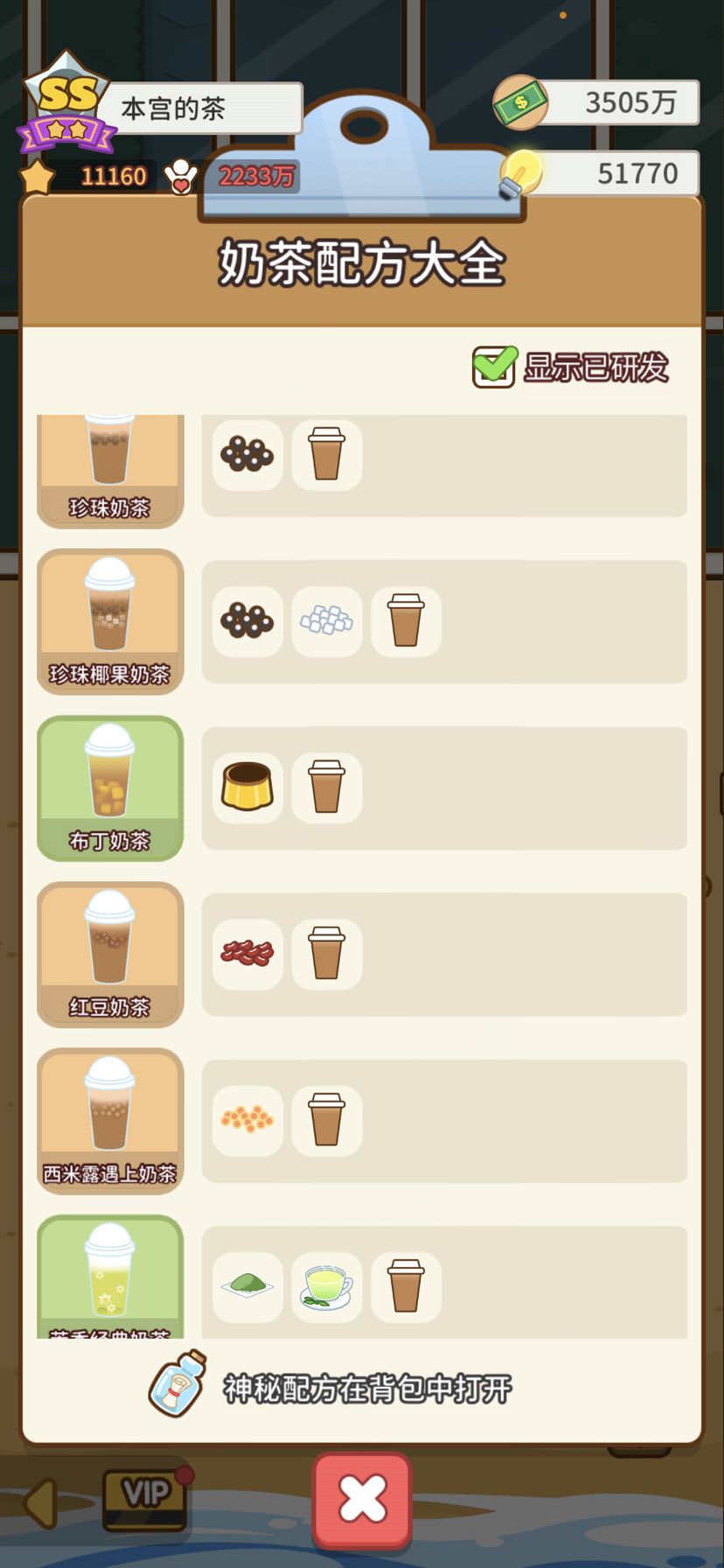Click the pudding ingredient icon
724x1568 pixels.
247,787
